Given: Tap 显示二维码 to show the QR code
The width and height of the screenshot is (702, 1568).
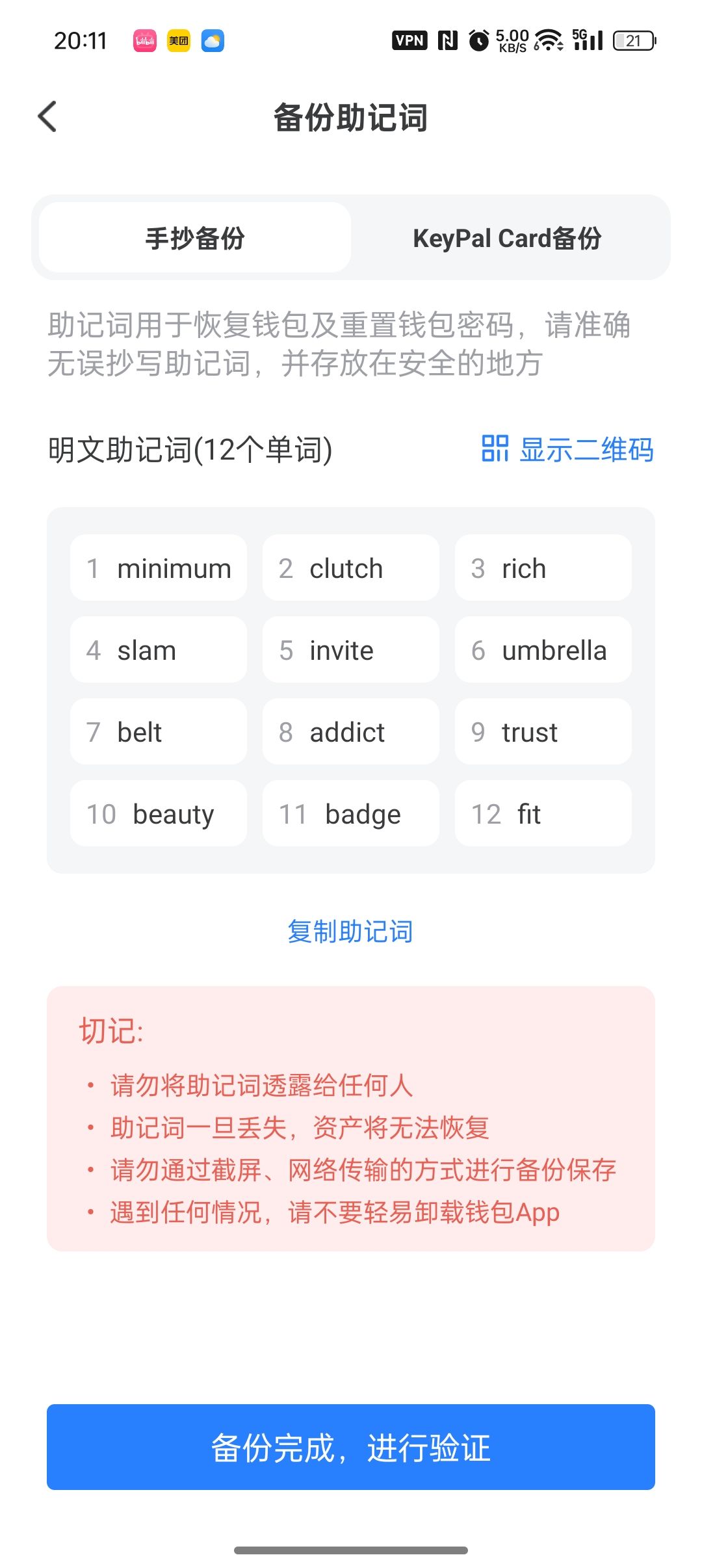Looking at the screenshot, I should click(x=567, y=449).
